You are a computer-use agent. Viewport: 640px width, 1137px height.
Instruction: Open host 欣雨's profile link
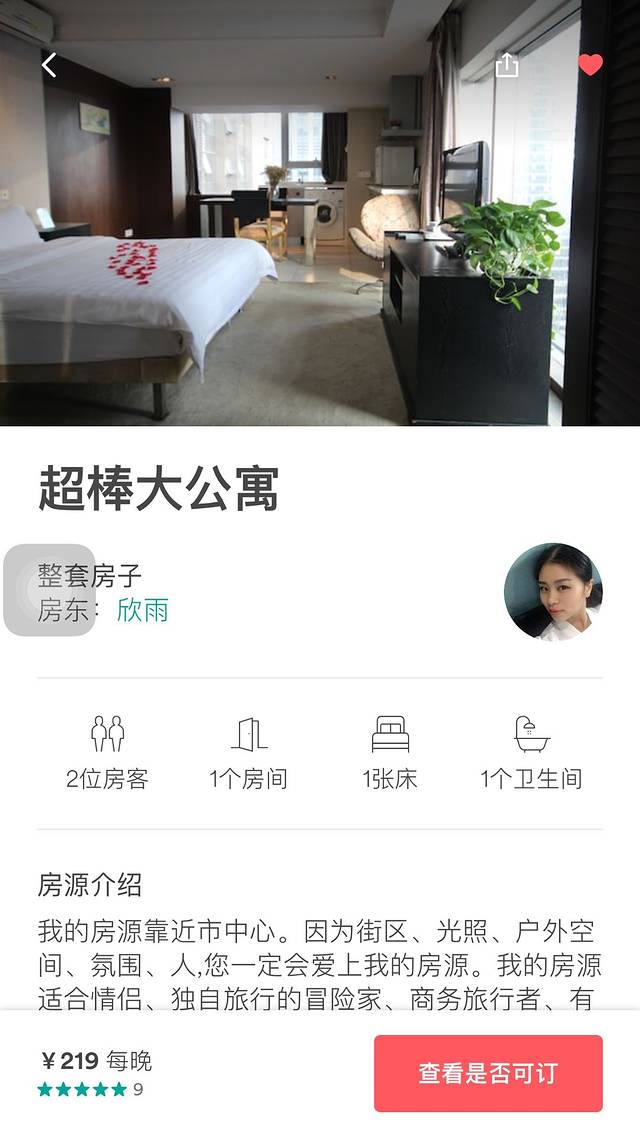[142, 610]
